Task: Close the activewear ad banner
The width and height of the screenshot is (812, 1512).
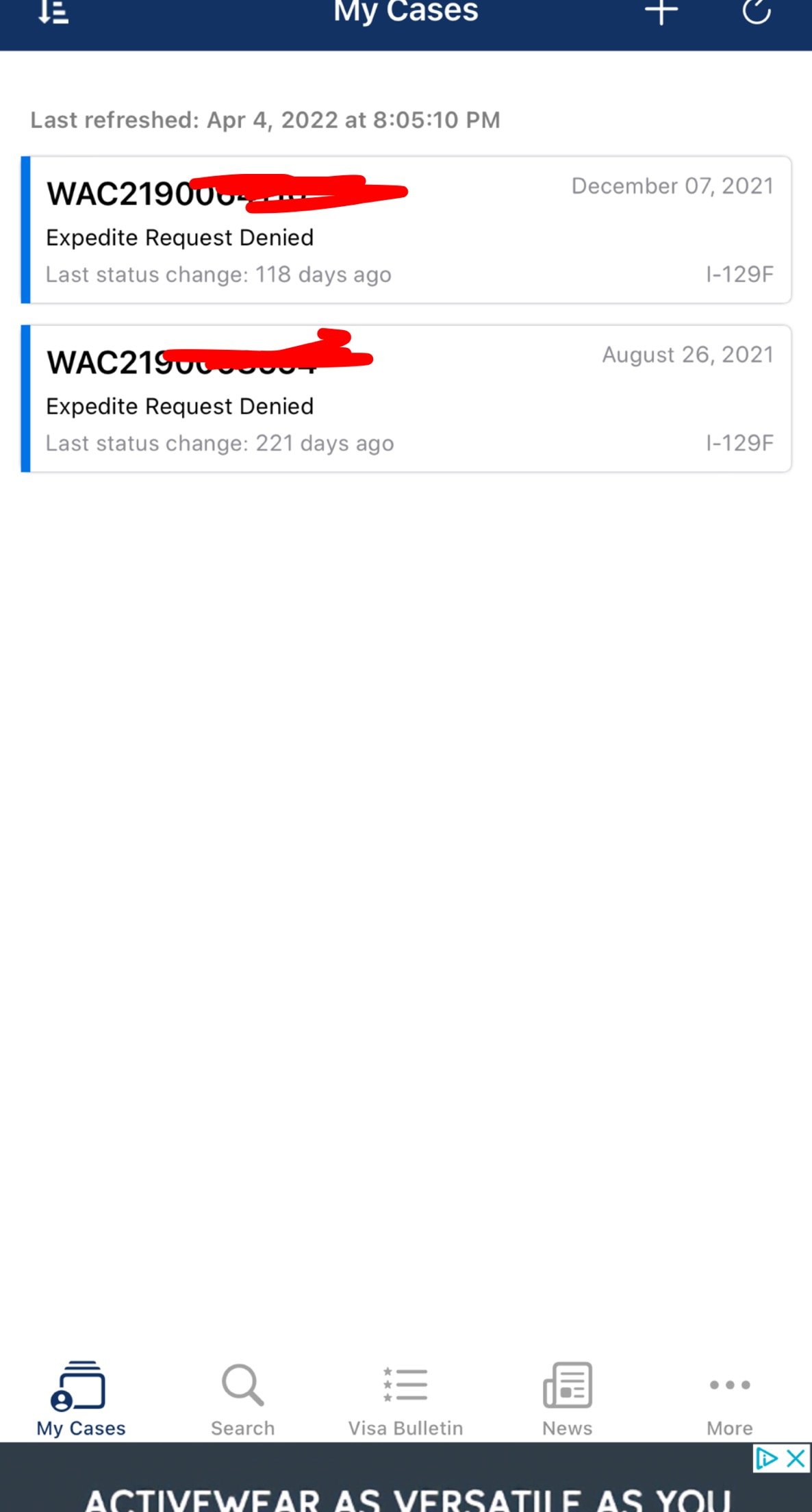Action: (796, 1459)
